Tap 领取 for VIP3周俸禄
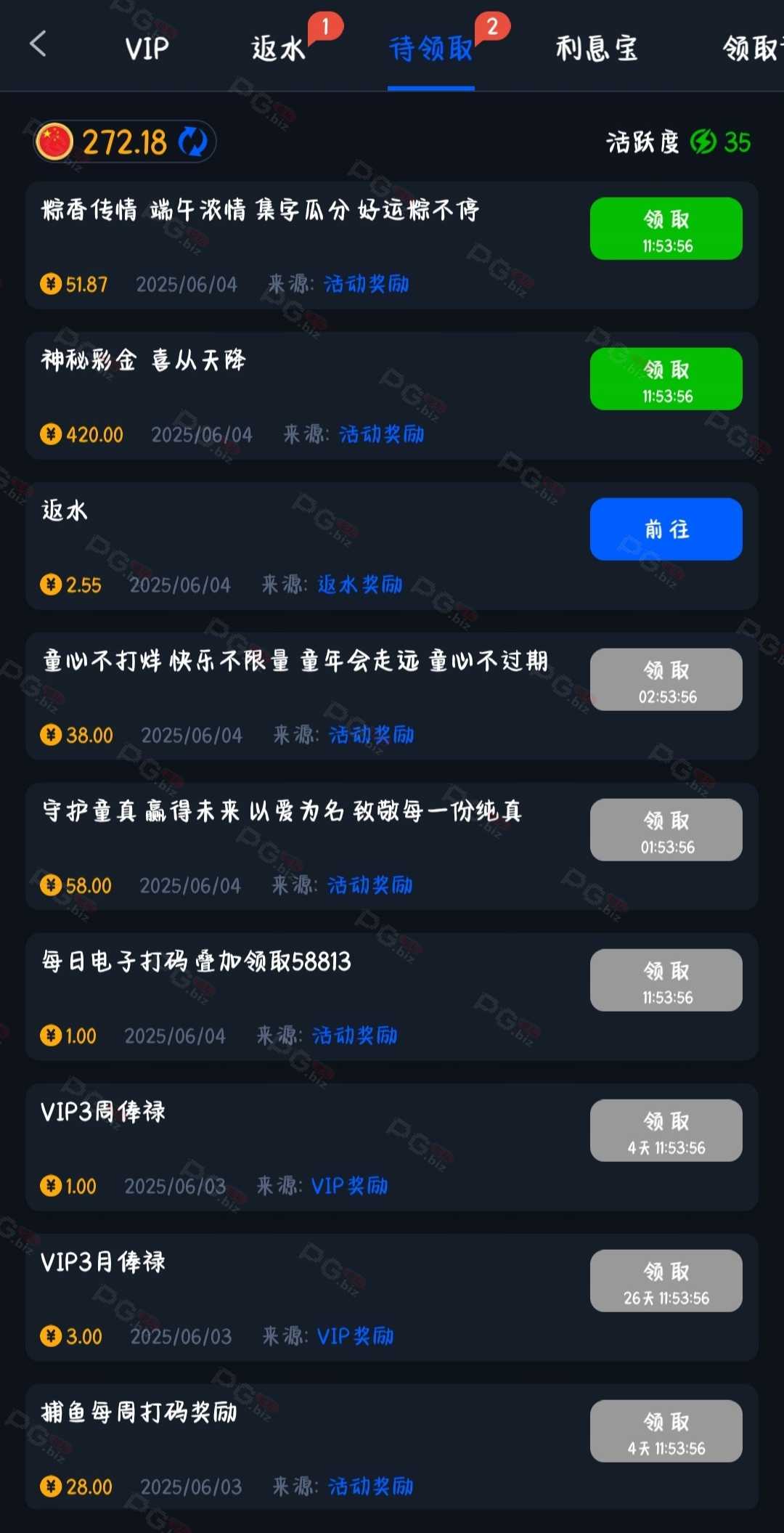The image size is (784, 1533). tap(666, 1131)
